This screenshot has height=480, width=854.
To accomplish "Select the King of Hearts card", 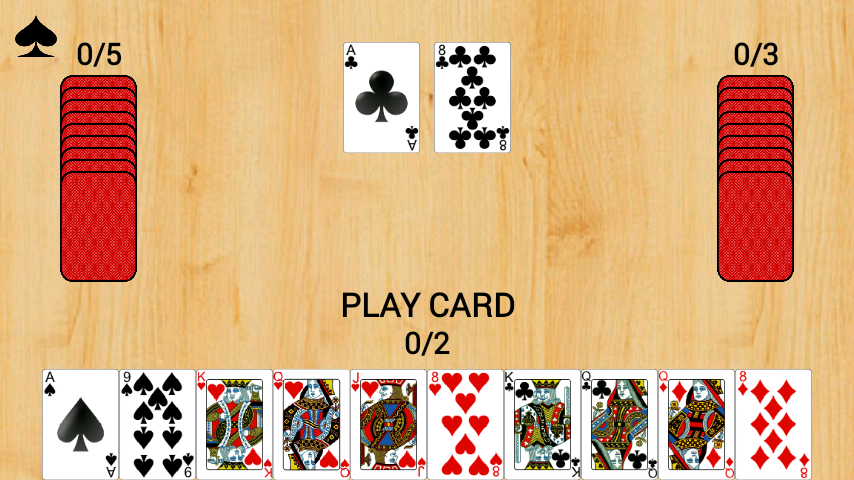I will point(234,425).
